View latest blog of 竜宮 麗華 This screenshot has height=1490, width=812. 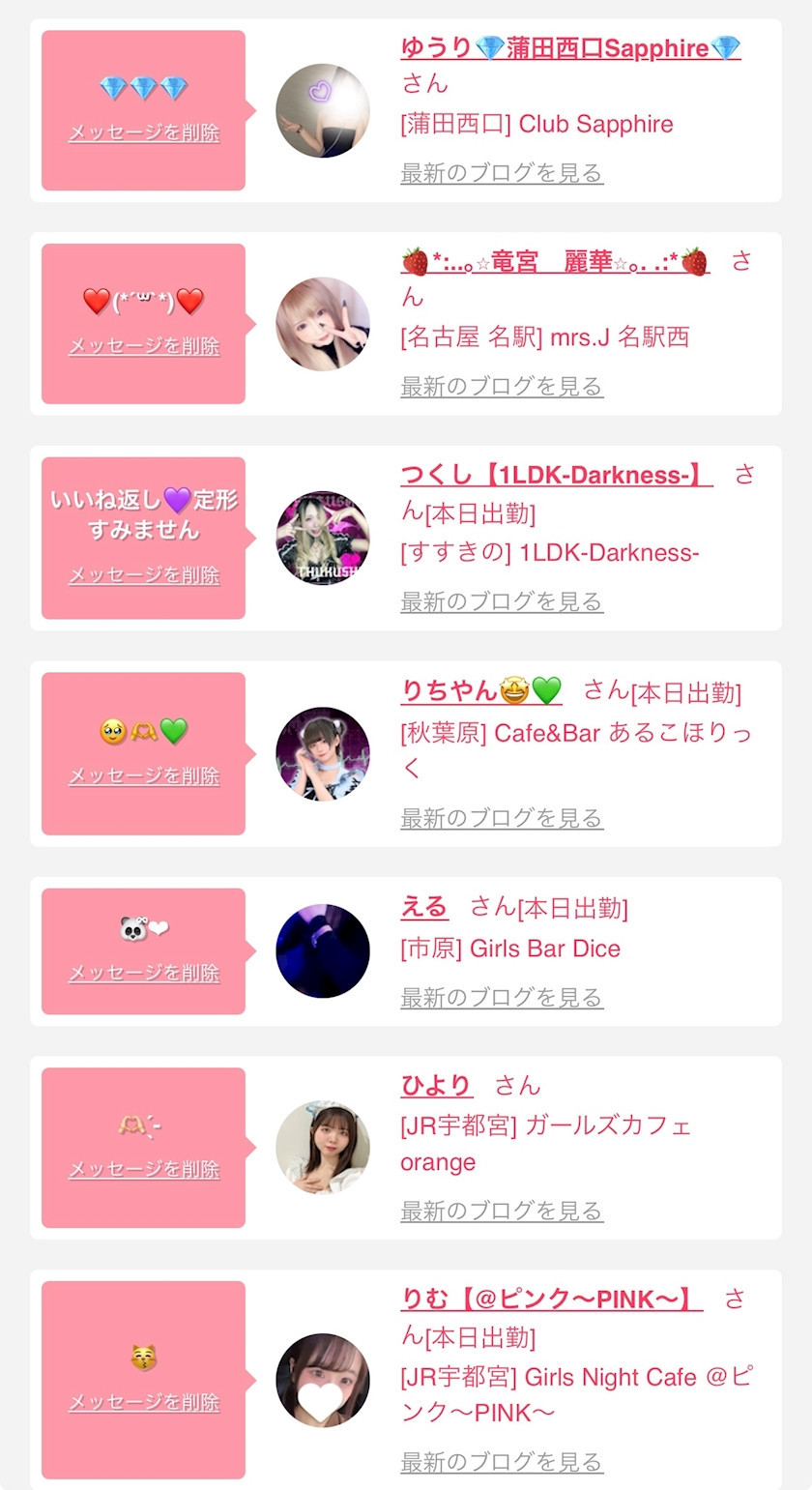502,387
